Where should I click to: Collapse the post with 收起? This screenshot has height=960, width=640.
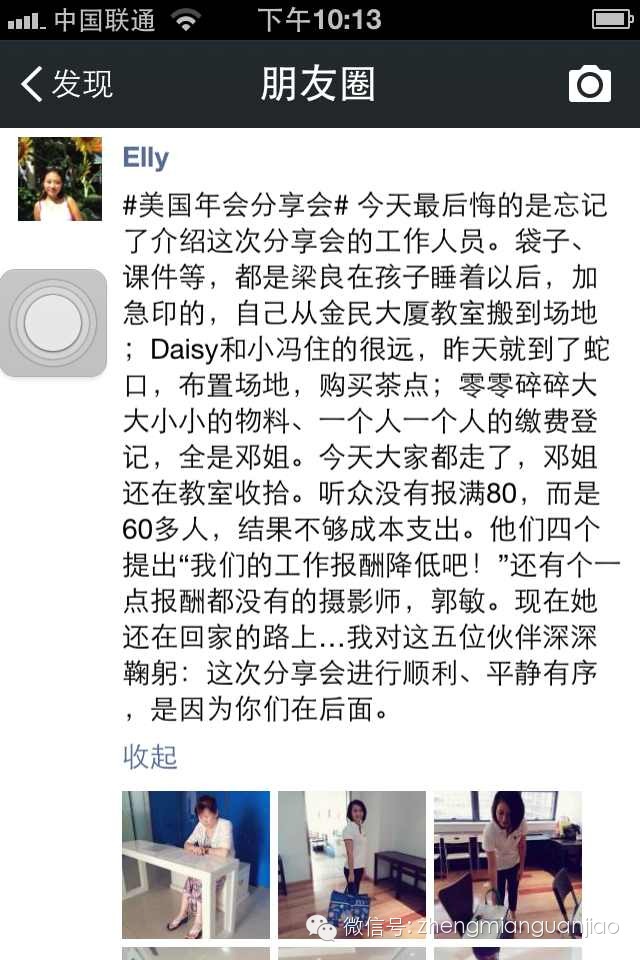tap(150, 756)
